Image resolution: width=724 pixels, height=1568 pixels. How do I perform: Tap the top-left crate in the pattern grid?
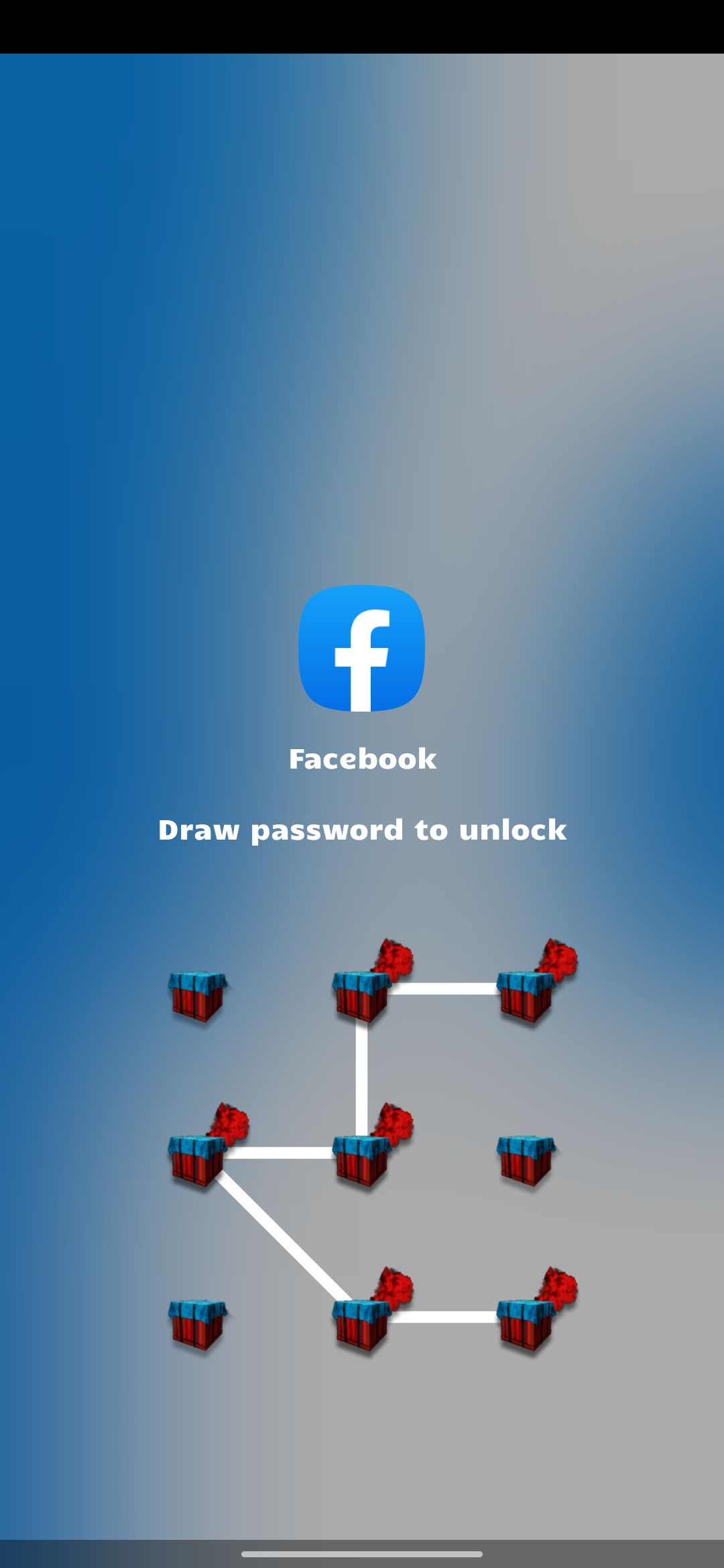click(x=197, y=996)
